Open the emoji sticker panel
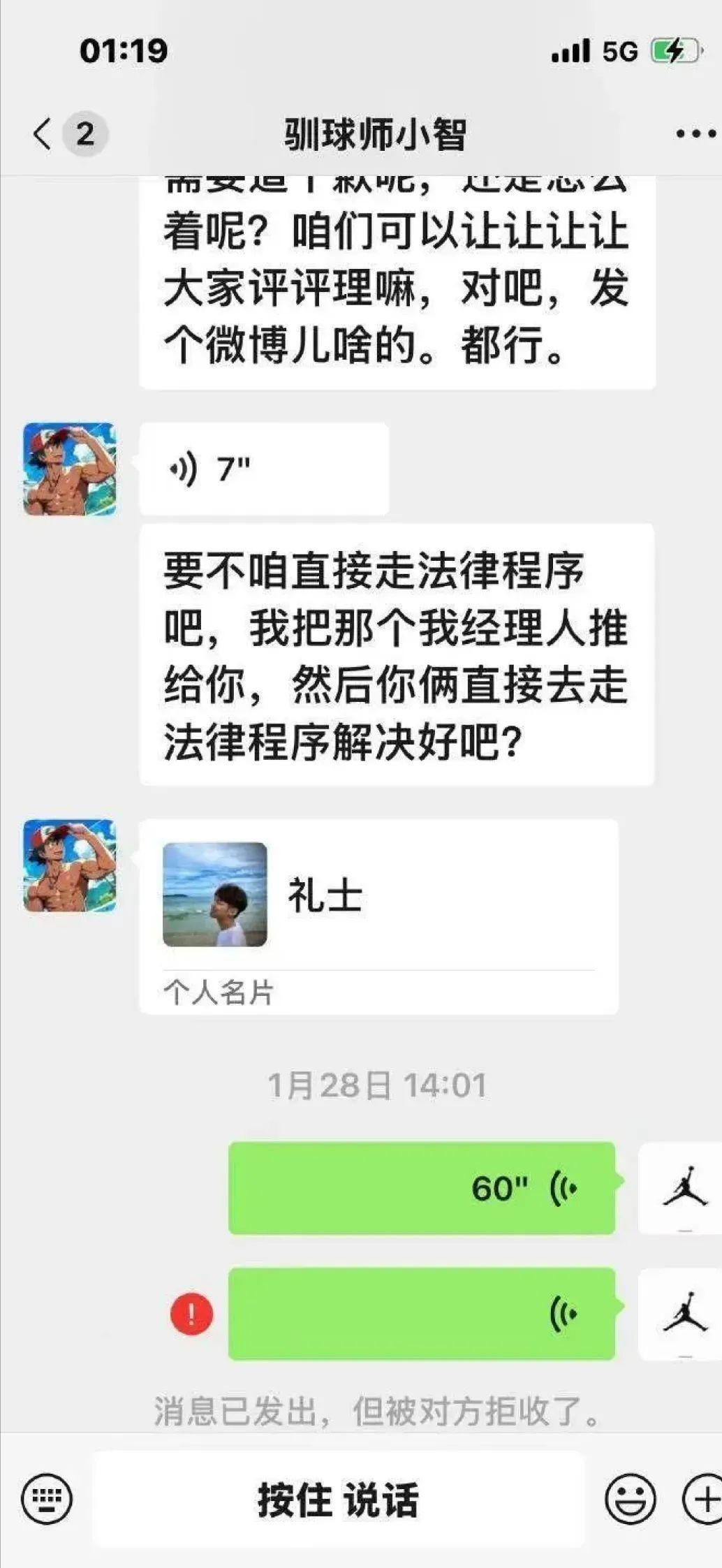Viewport: 722px width, 1568px height. [x=630, y=1498]
